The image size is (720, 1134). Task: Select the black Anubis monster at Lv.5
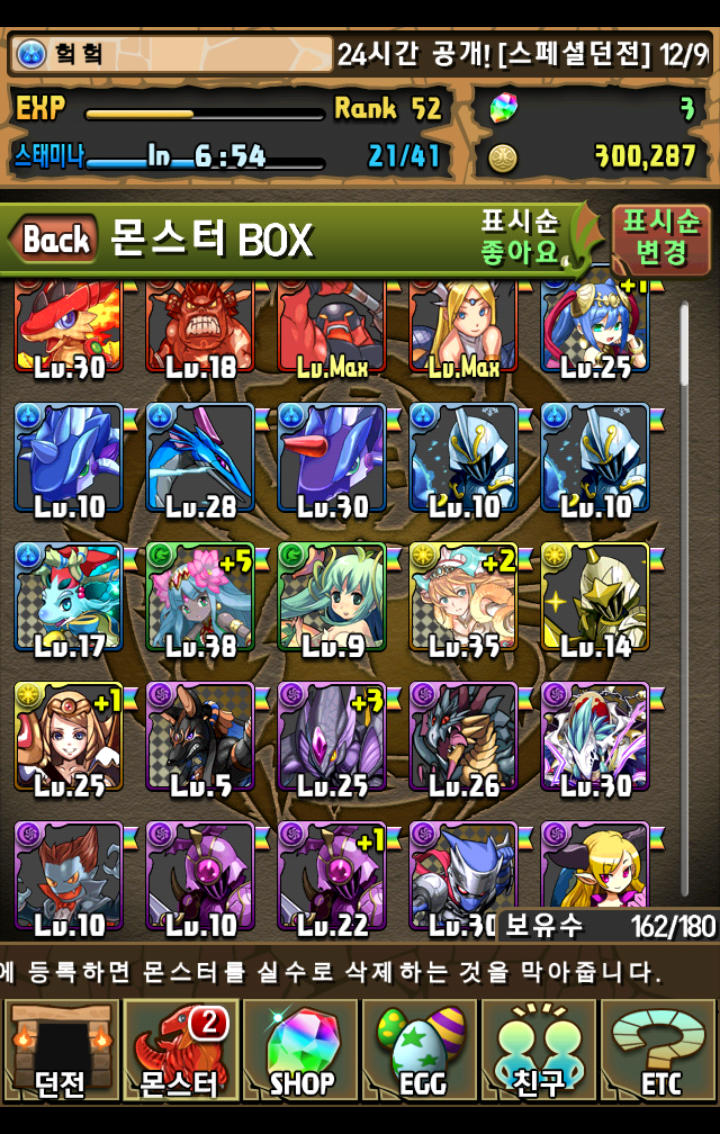coord(200,738)
